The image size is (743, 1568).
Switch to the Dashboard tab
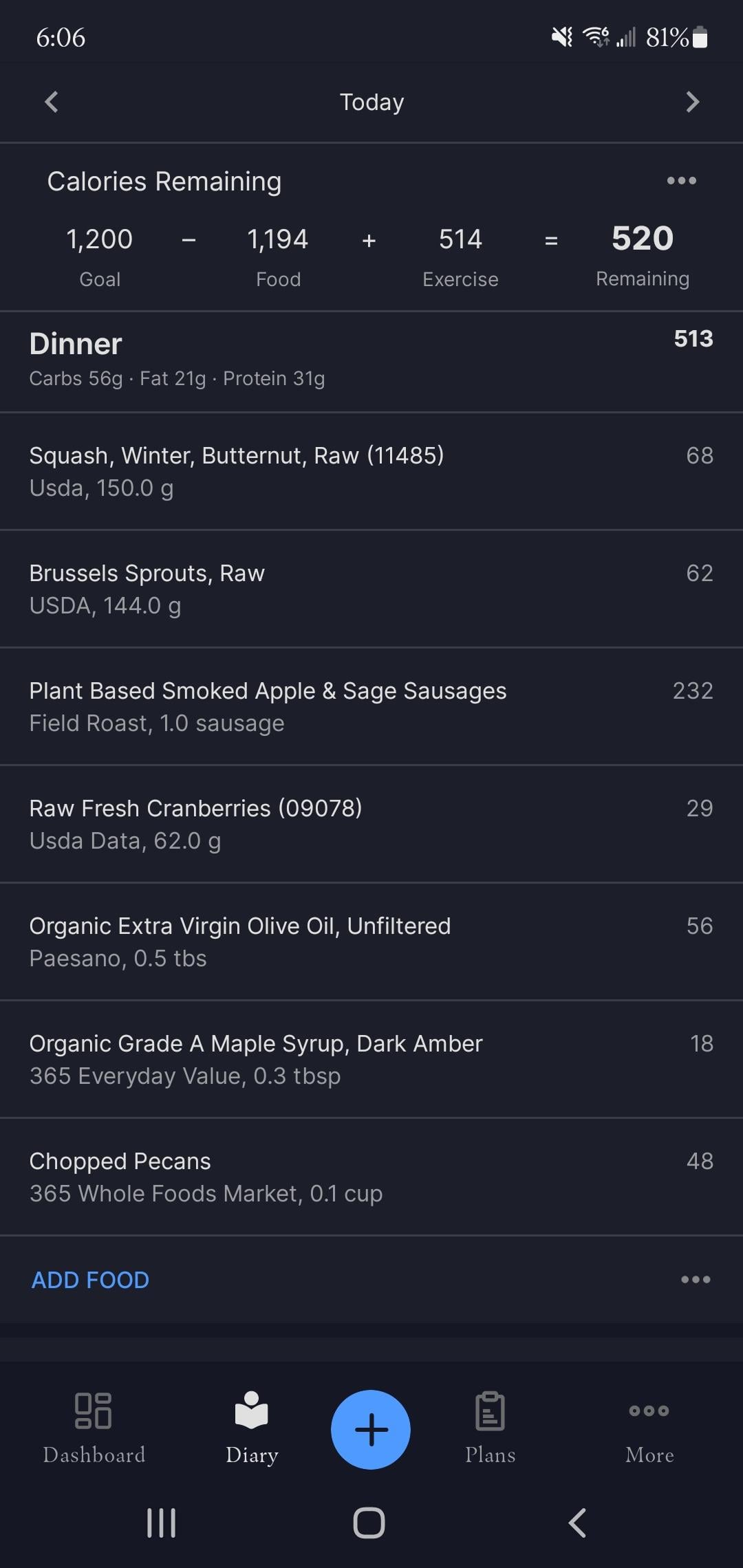tap(94, 1428)
